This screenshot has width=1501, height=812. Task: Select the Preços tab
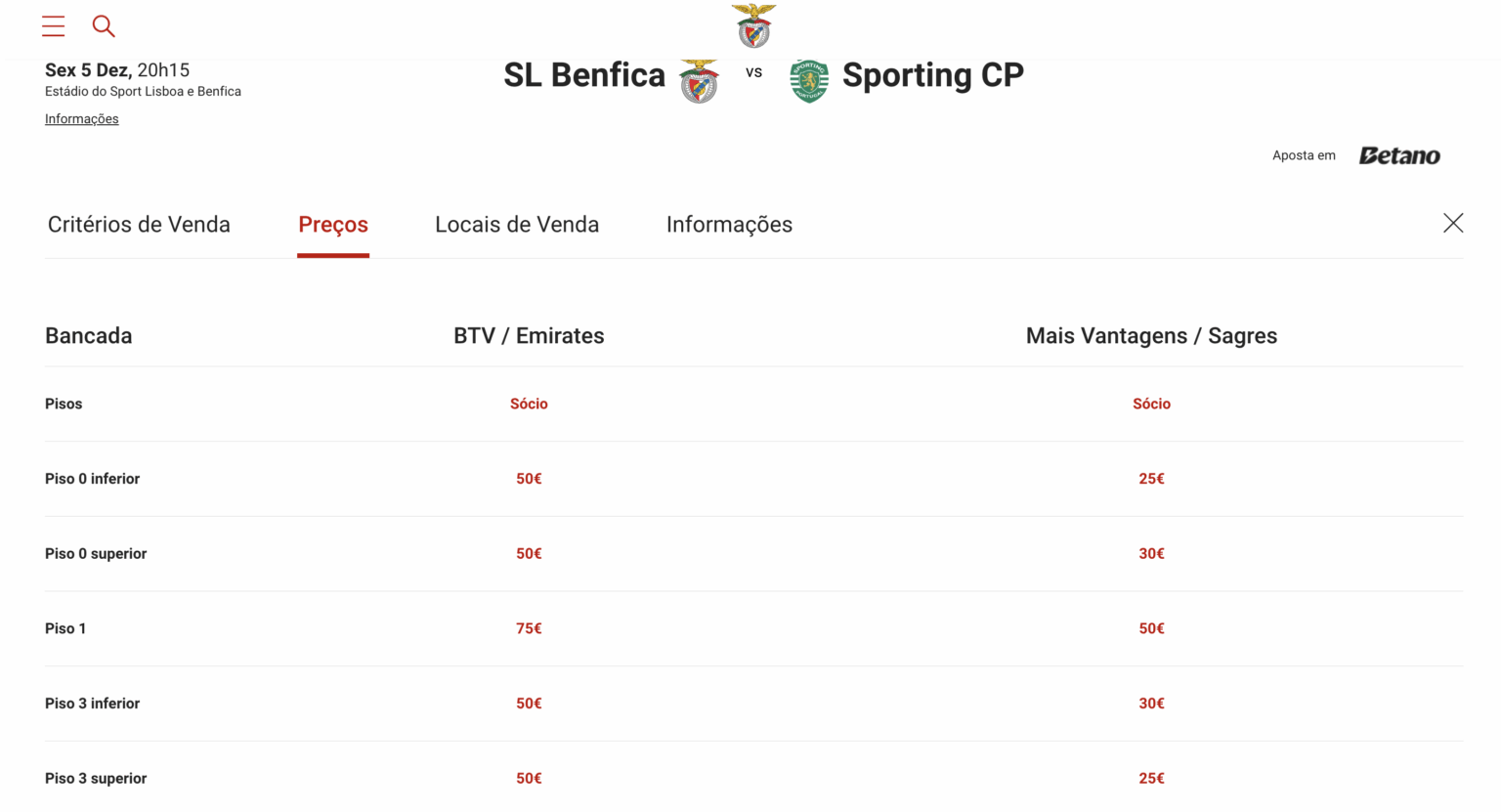[x=333, y=225]
